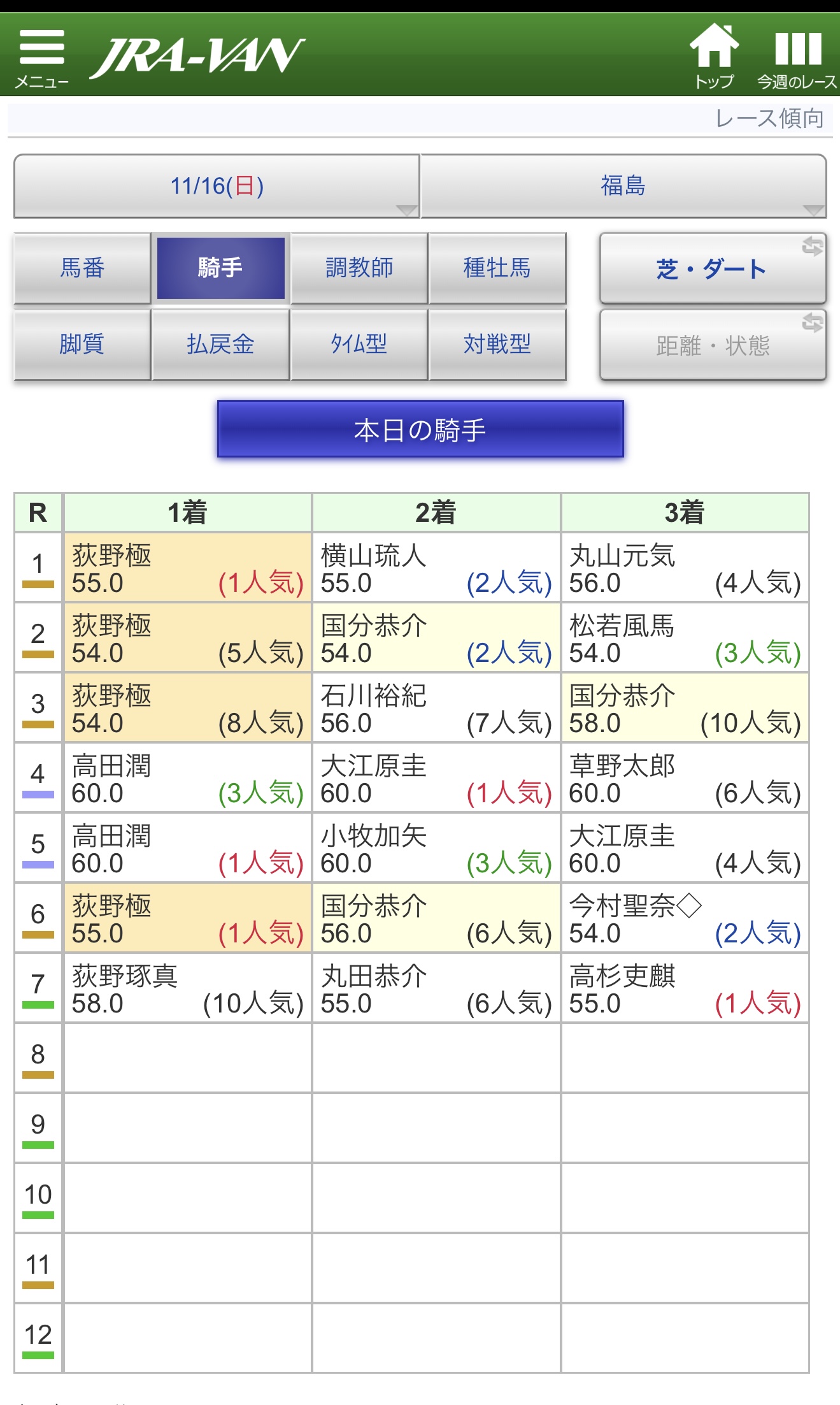The height and width of the screenshot is (1405, 840).
Task: Switch to the 脚質 tab
Action: pyautogui.click(x=82, y=344)
